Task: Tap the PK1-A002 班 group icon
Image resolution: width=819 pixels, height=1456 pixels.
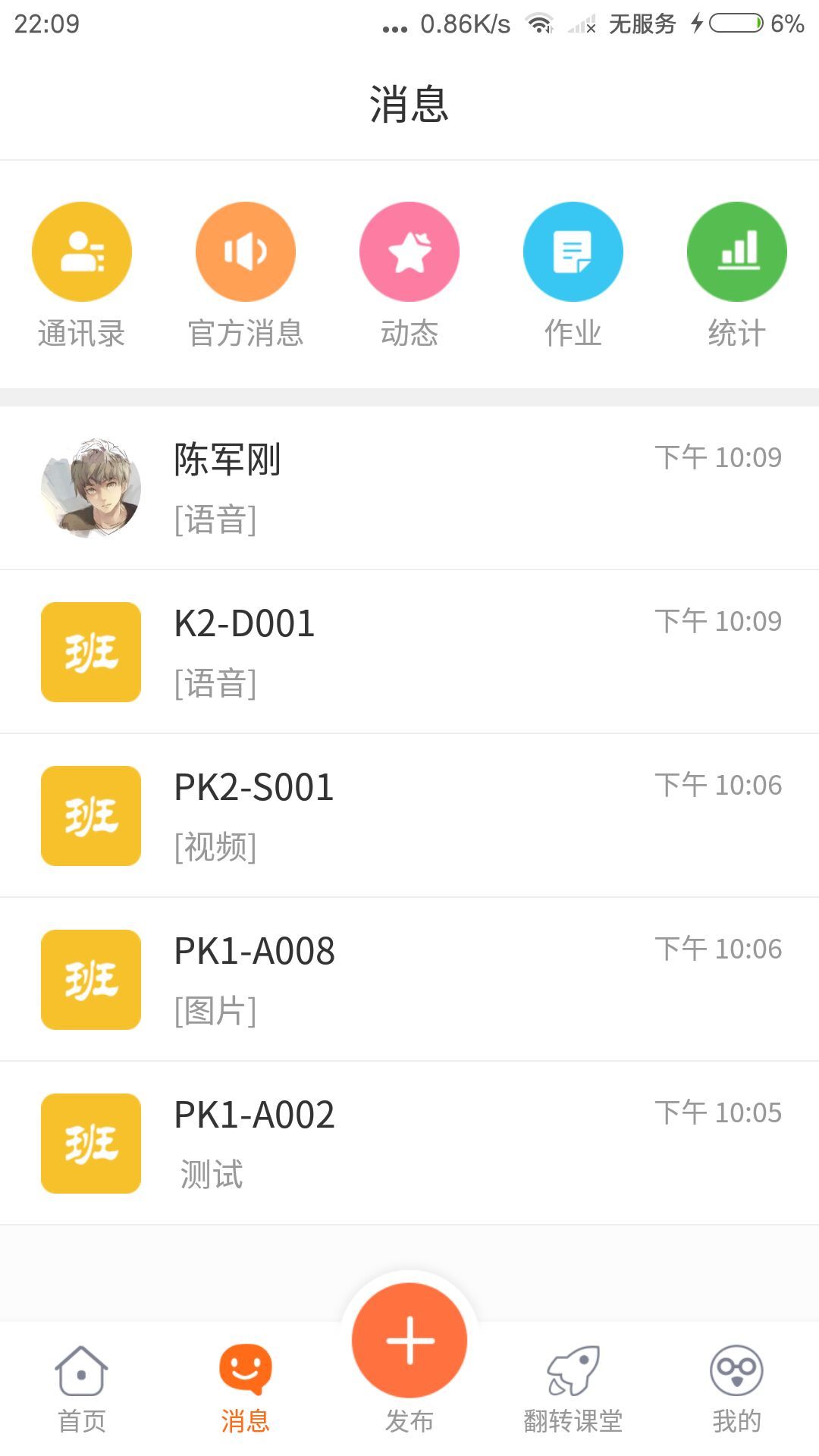Action: click(x=90, y=1145)
